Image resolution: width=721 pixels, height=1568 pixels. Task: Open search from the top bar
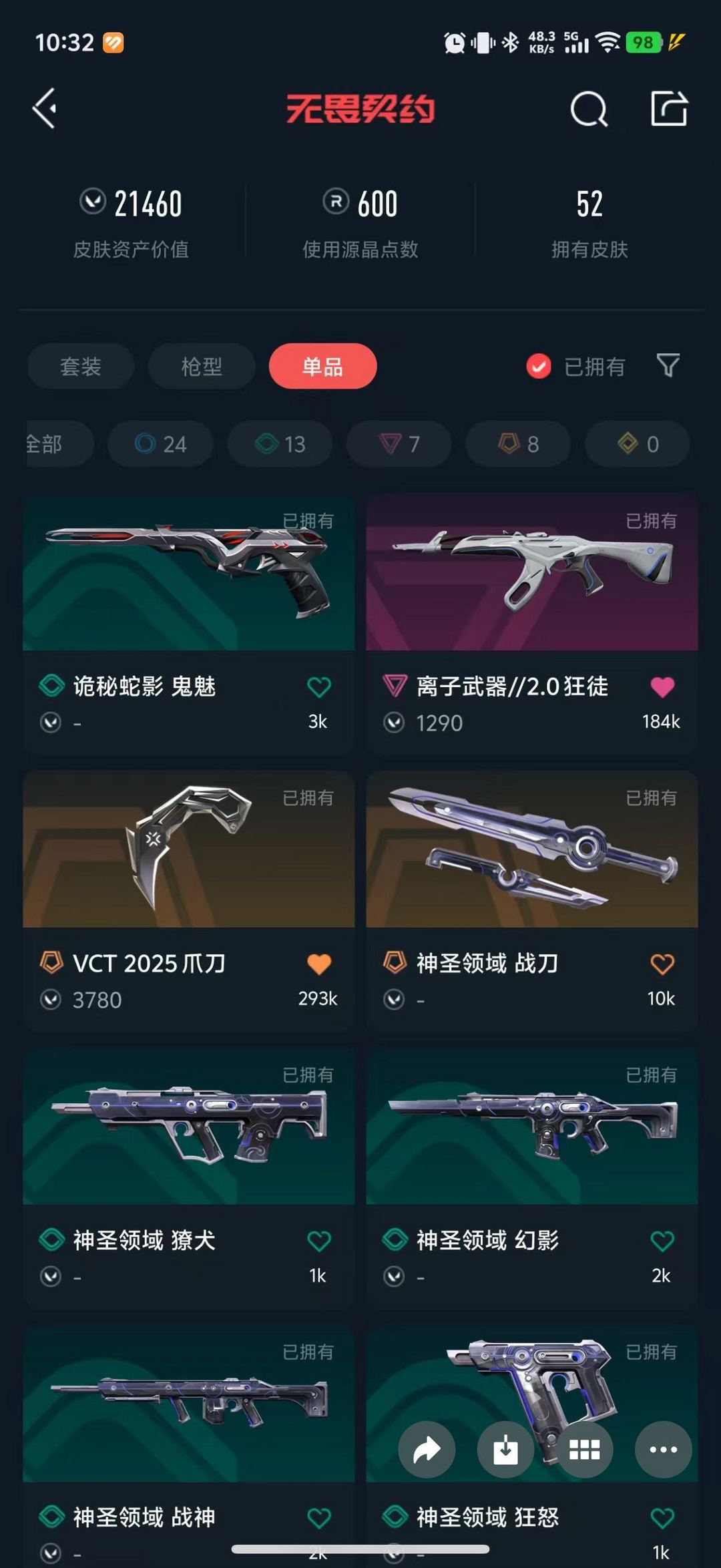pyautogui.click(x=588, y=110)
